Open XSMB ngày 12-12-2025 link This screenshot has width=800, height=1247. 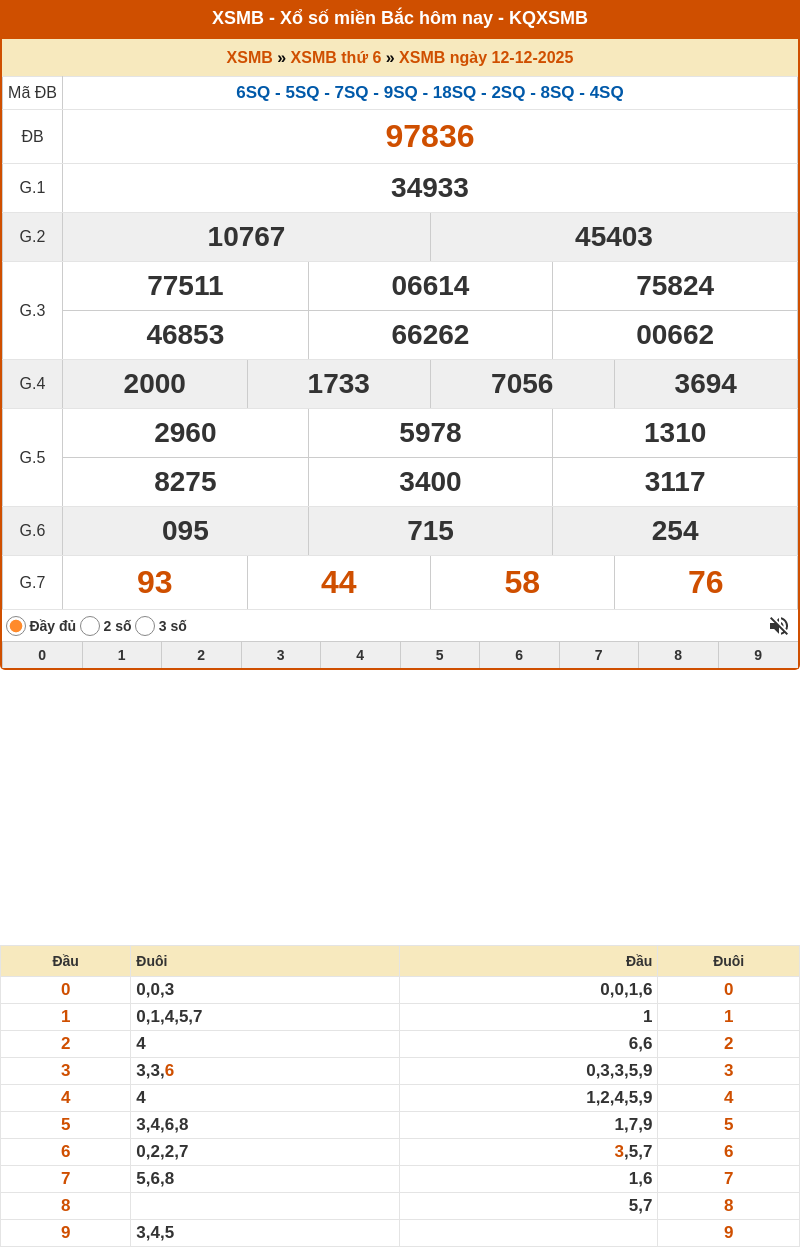pos(486,58)
